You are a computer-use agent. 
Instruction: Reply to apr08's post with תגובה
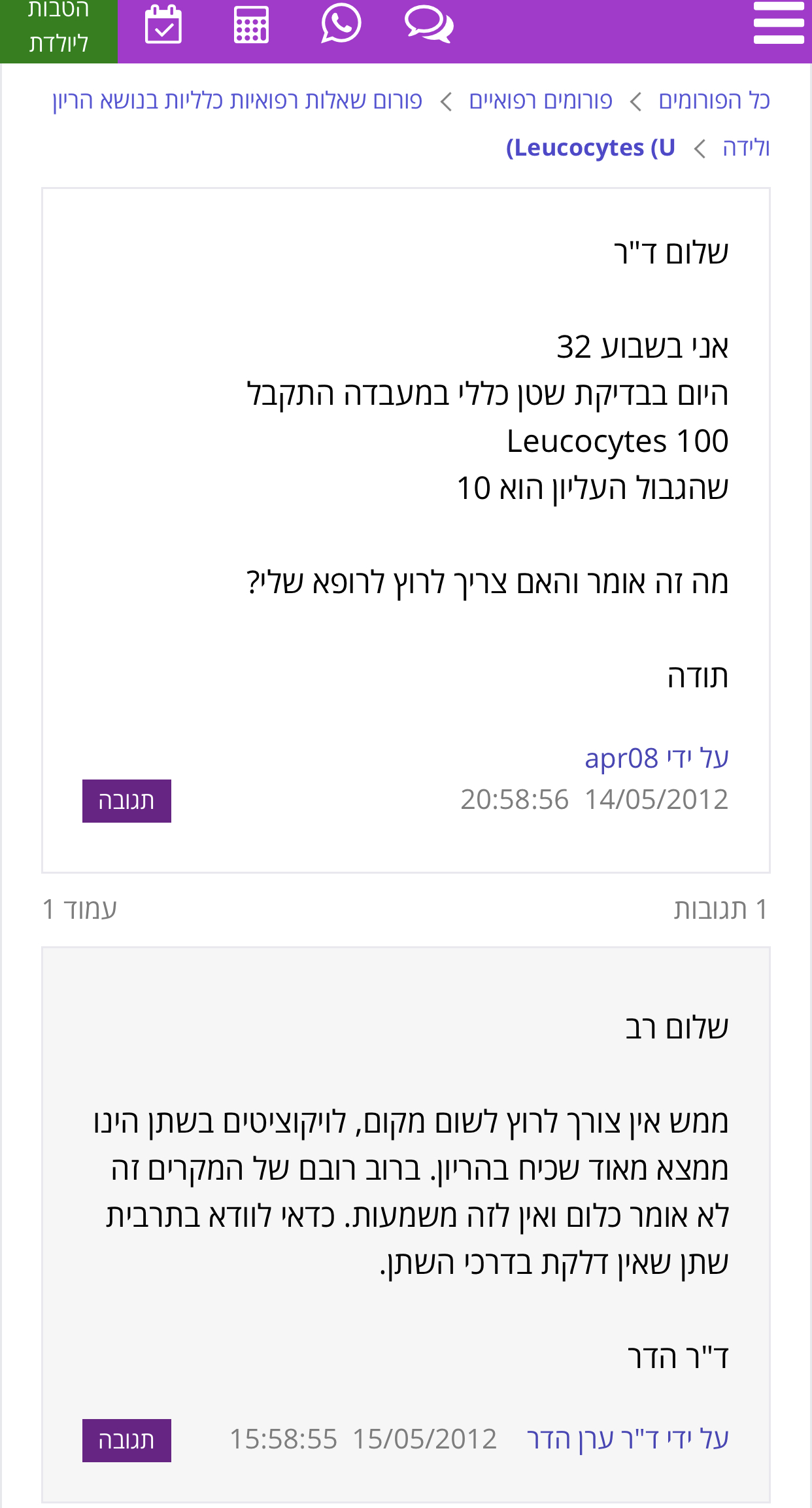(x=126, y=800)
